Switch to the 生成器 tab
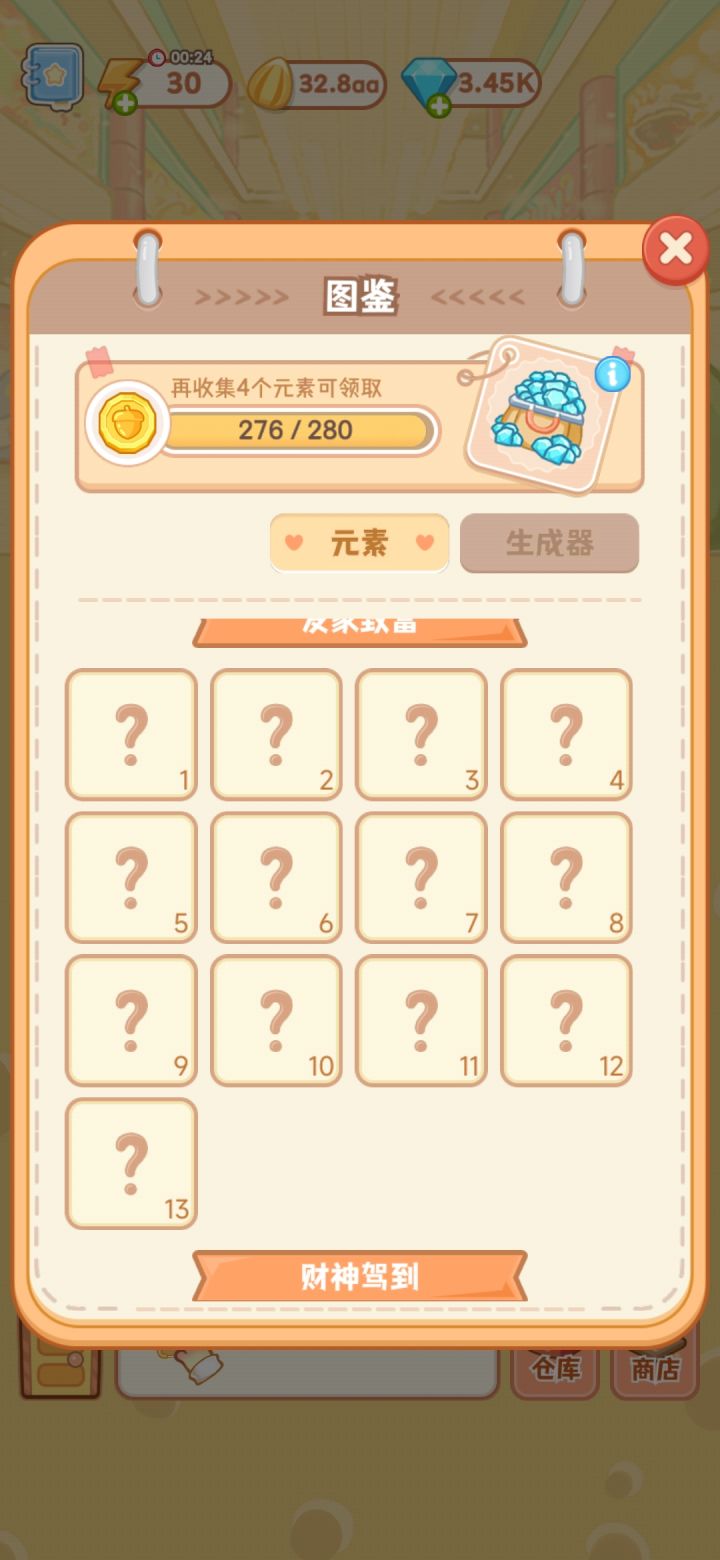 pos(549,543)
